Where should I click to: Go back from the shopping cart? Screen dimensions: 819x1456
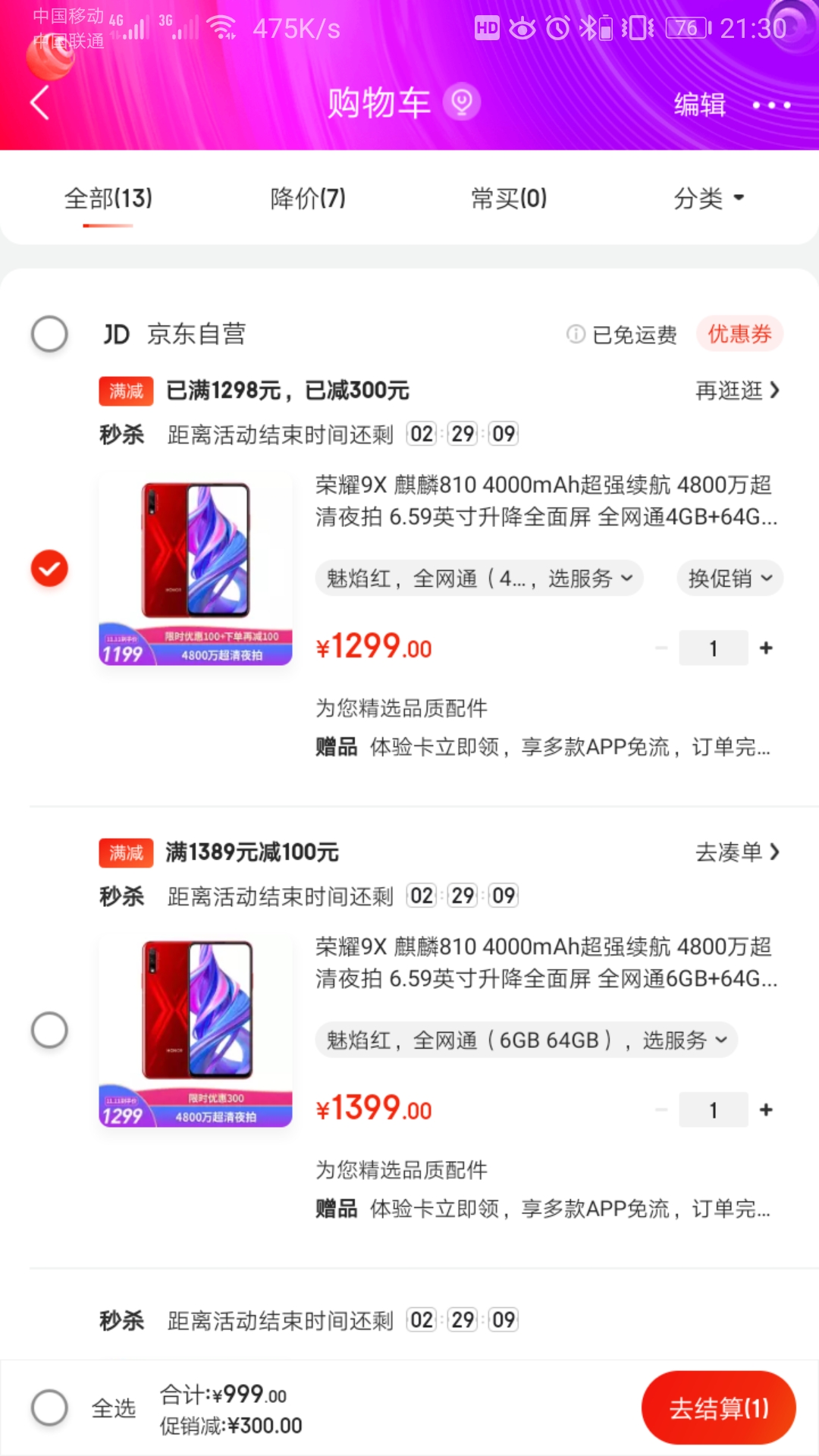pos(40,103)
